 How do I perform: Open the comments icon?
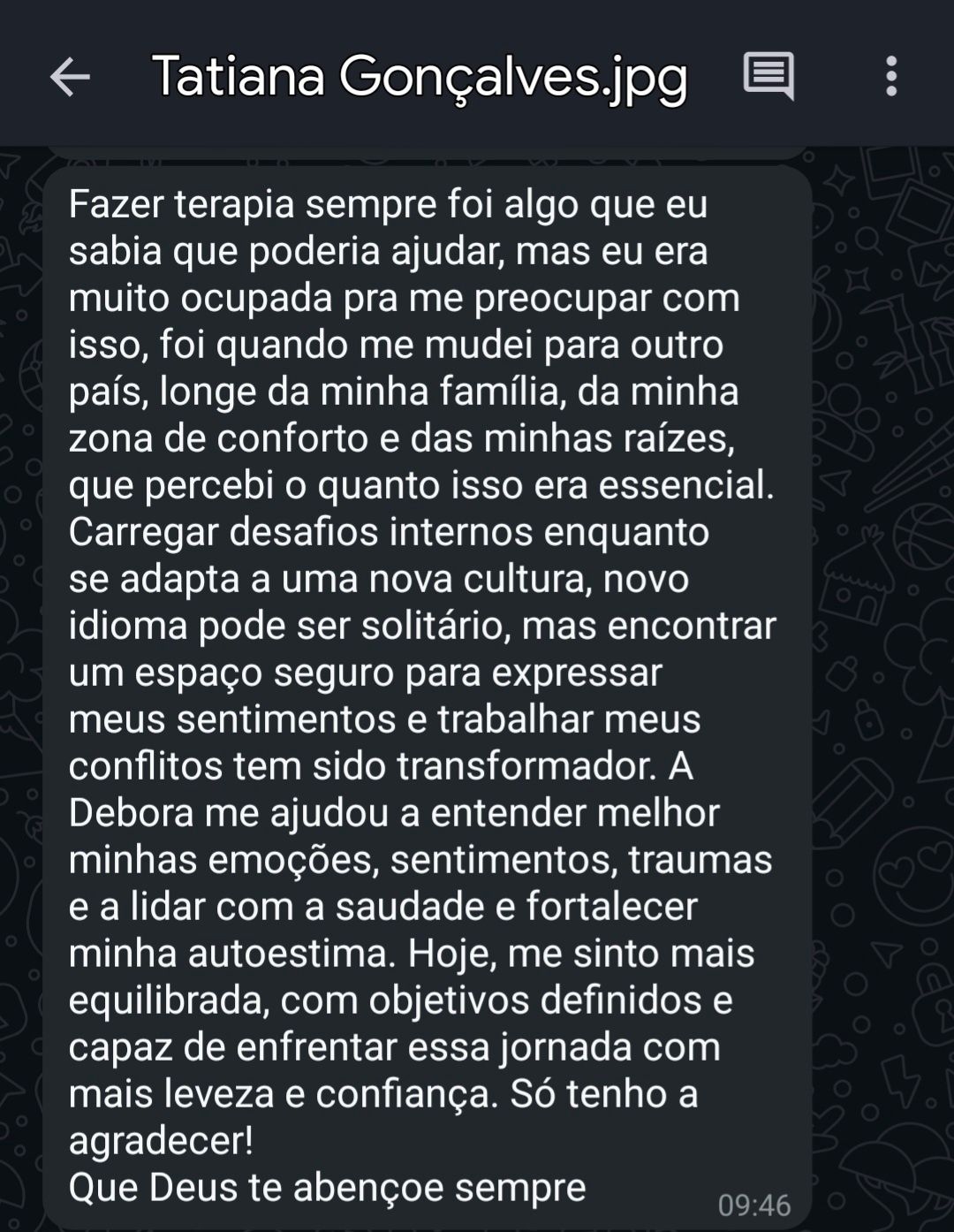[768, 76]
